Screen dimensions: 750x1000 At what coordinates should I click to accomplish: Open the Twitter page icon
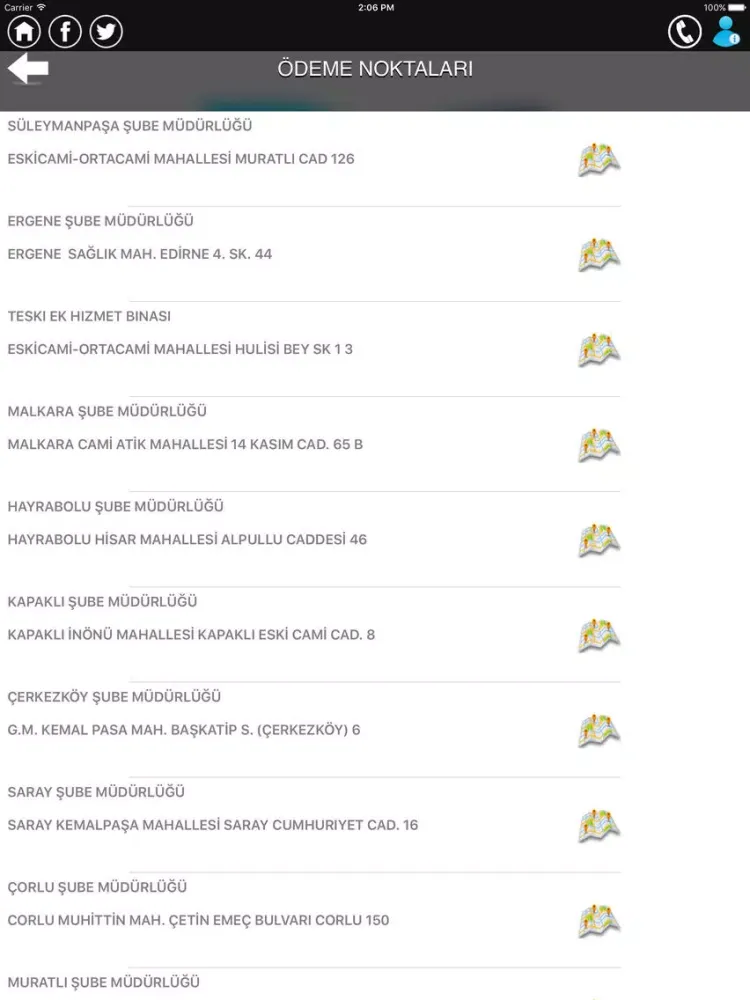106,32
